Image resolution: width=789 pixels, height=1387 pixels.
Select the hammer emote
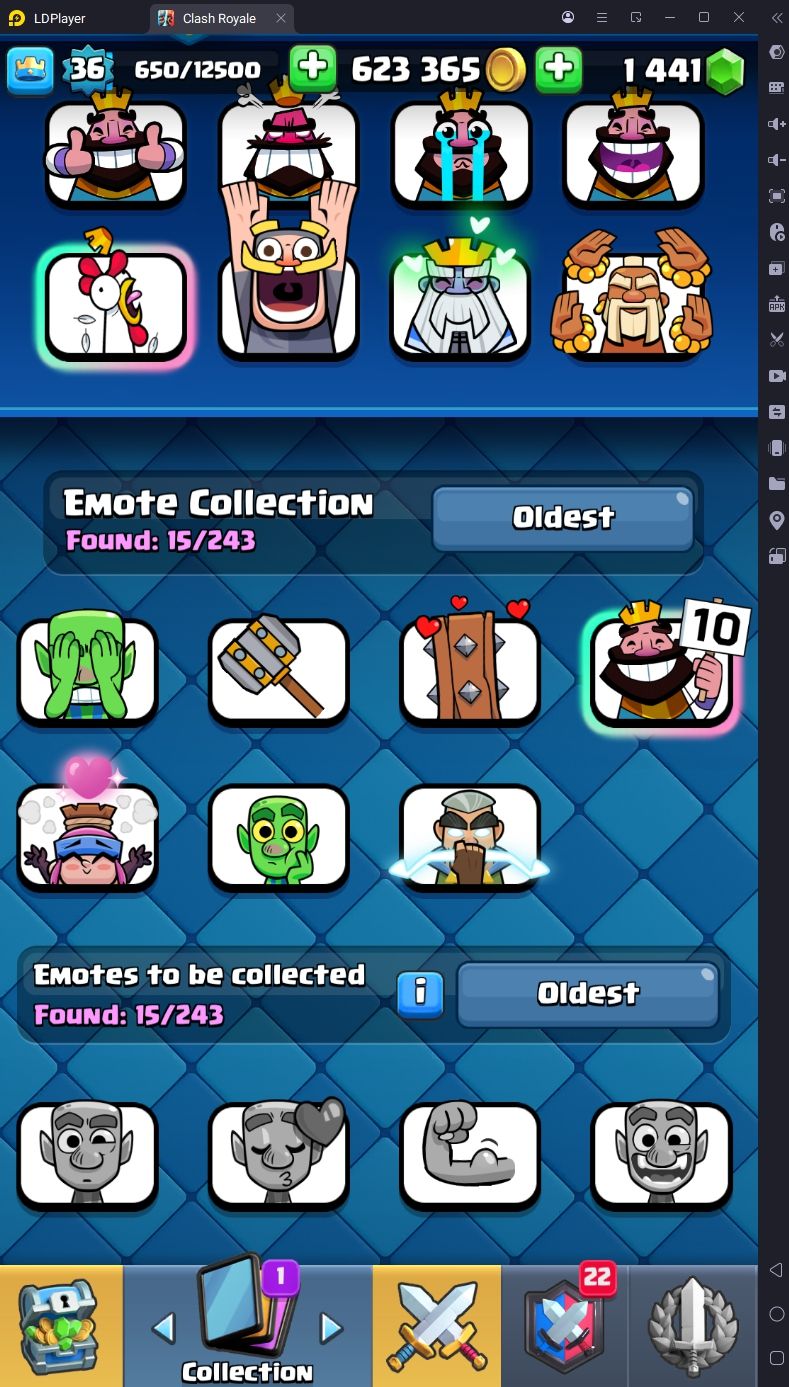[x=279, y=668]
